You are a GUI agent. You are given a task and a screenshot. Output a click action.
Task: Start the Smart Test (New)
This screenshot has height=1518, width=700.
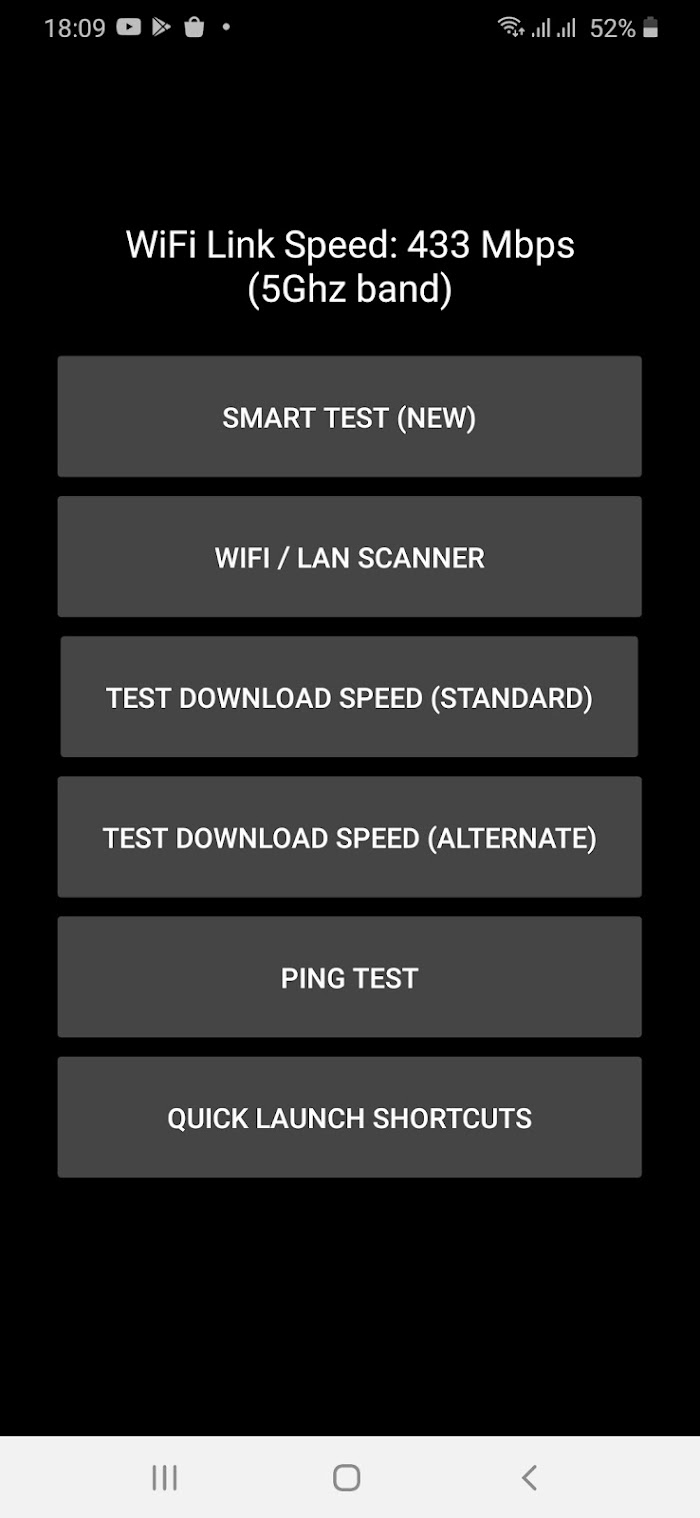[349, 417]
